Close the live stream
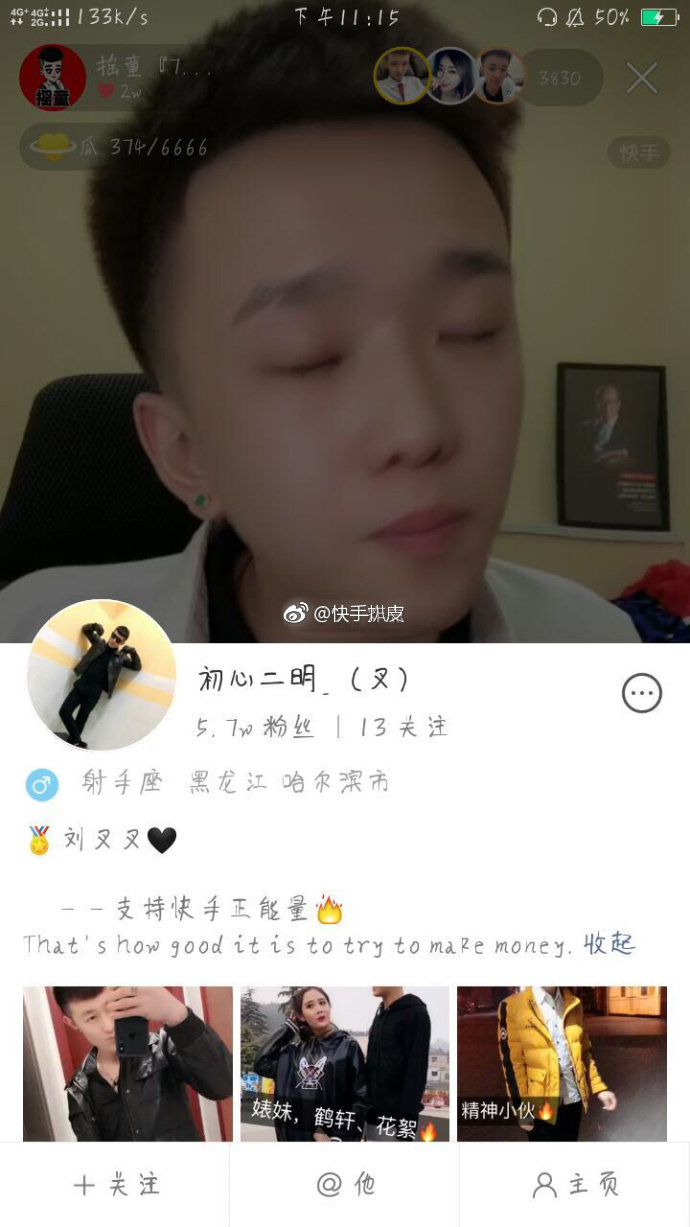690x1227 pixels. (642, 78)
